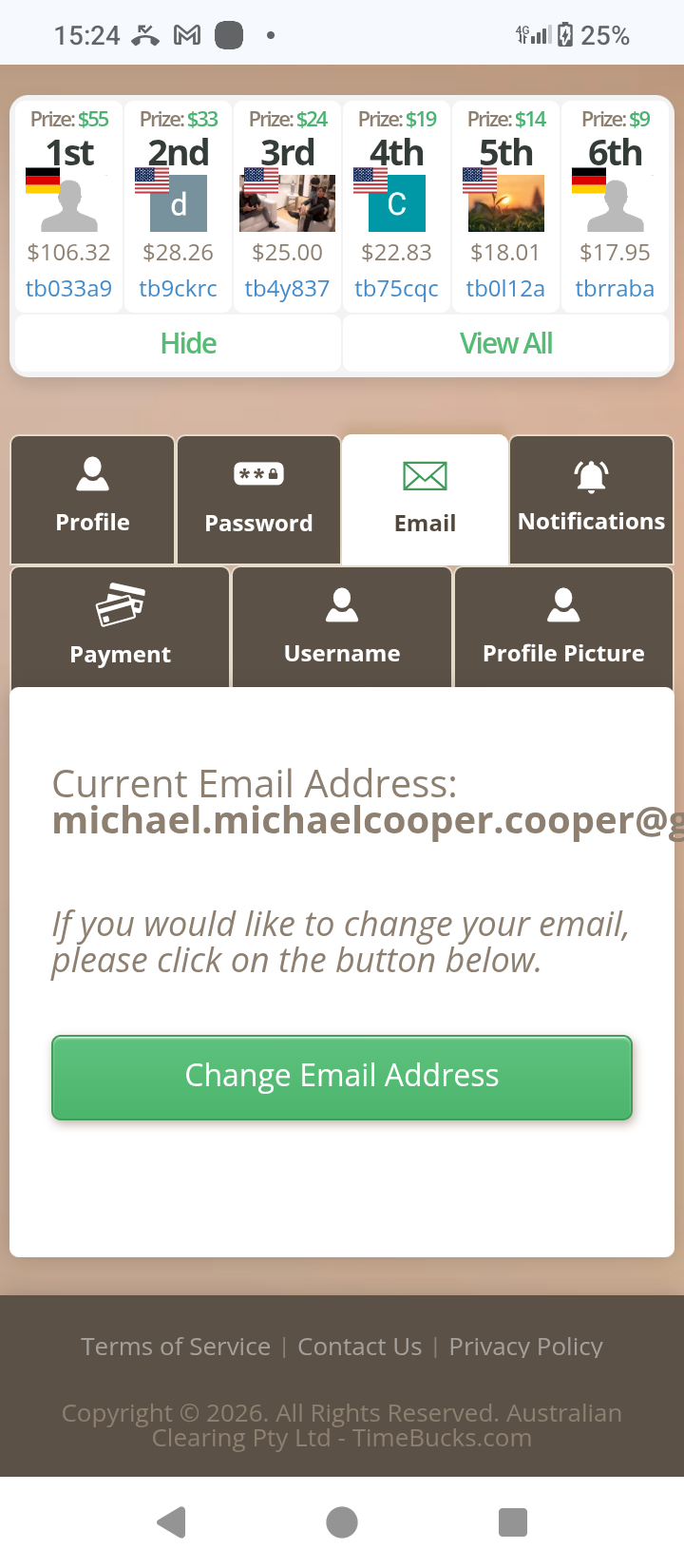Image resolution: width=684 pixels, height=1568 pixels.
Task: View All leaderboard rankings
Action: (x=505, y=343)
